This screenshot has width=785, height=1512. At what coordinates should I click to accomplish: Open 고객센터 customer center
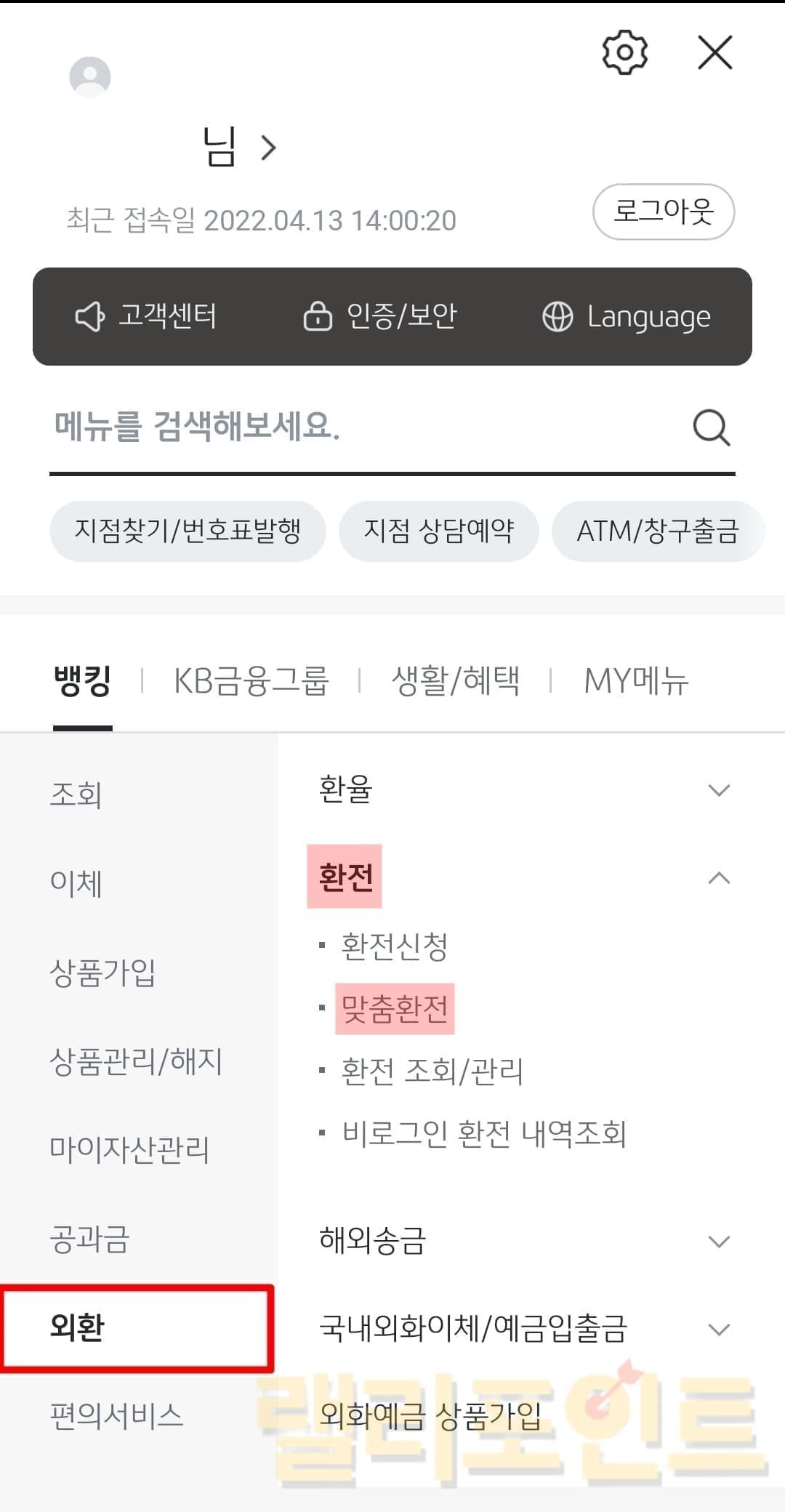[146, 316]
